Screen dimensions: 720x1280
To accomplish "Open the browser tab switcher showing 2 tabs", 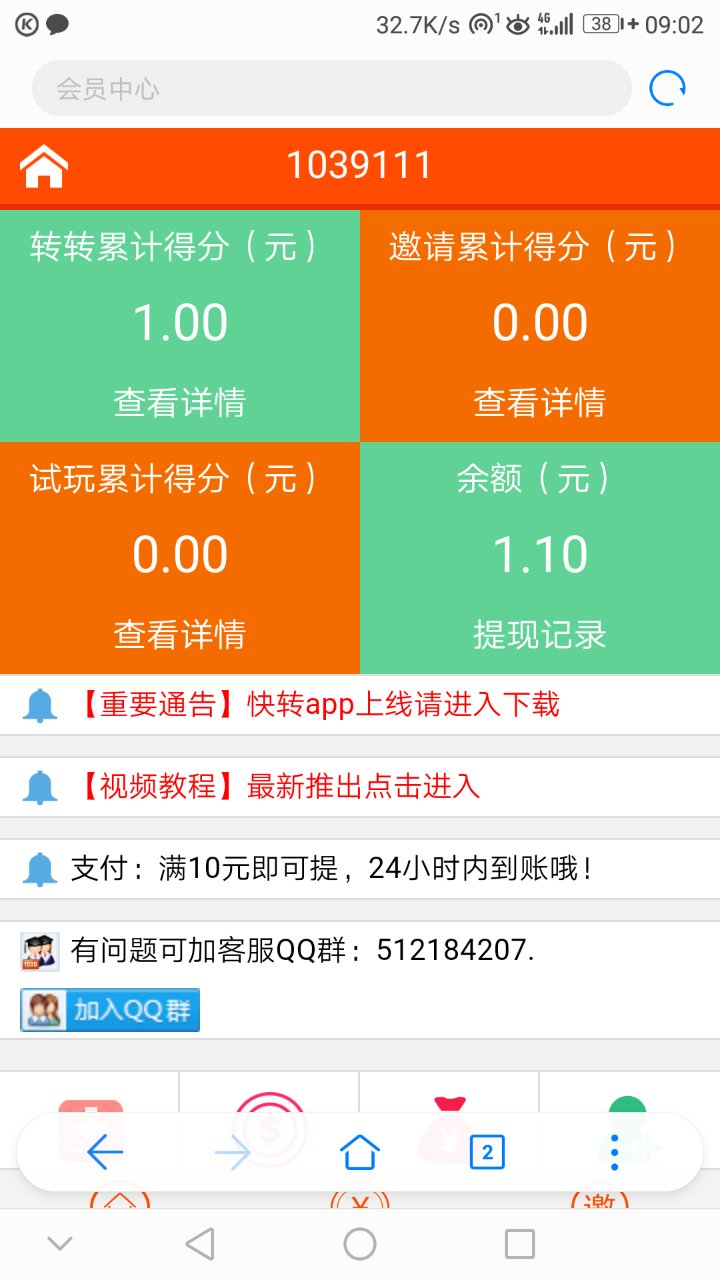I will [x=486, y=1151].
